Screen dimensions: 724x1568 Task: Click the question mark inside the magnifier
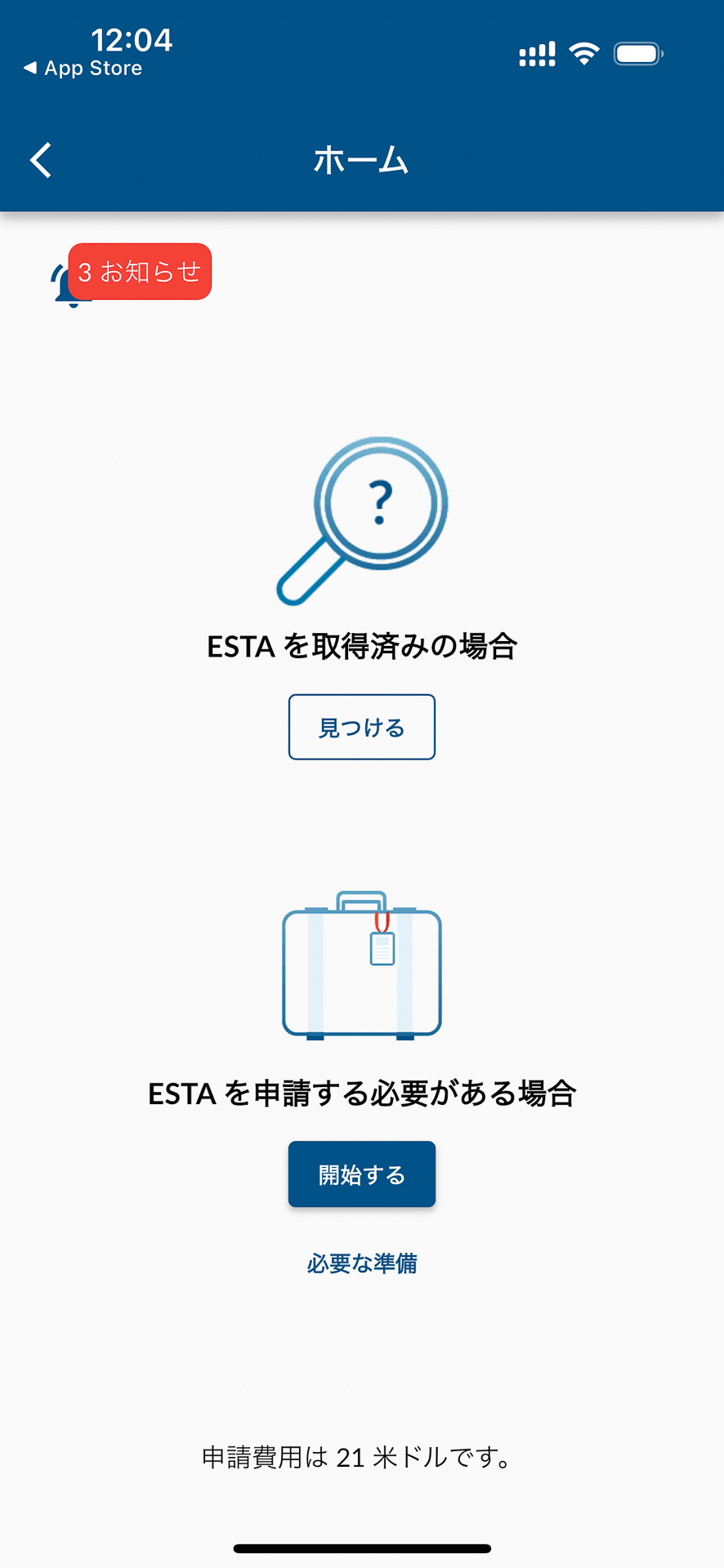click(381, 500)
